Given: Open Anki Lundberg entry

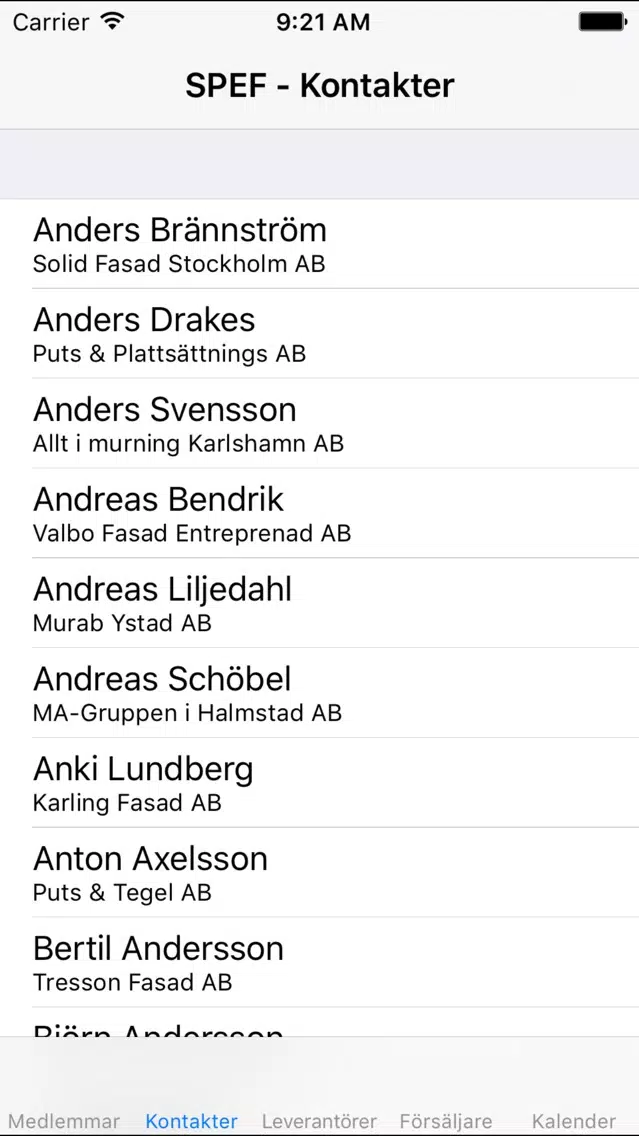Looking at the screenshot, I should 320,782.
